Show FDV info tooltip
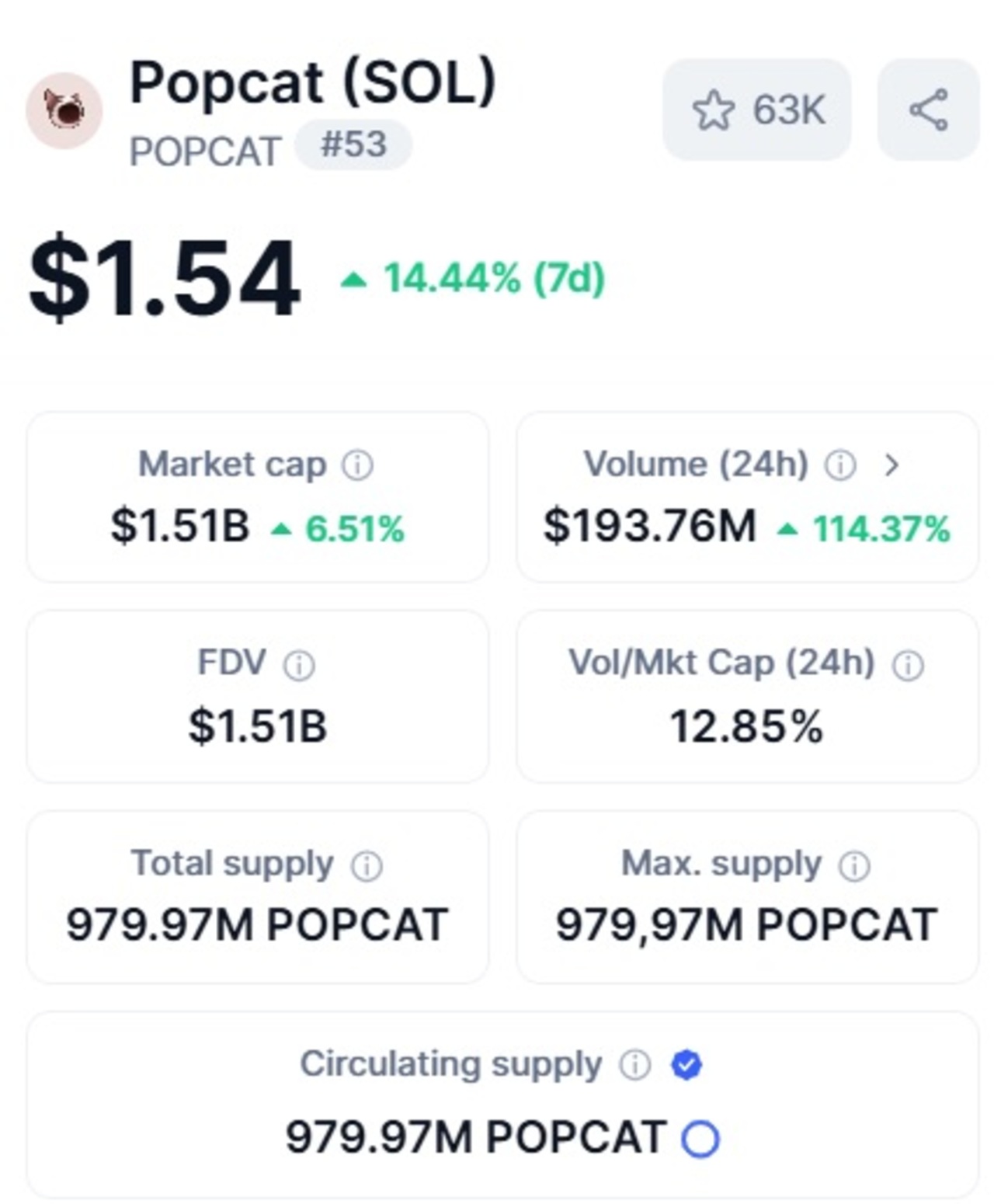Screen dimensions: 994x1204 coord(299,665)
